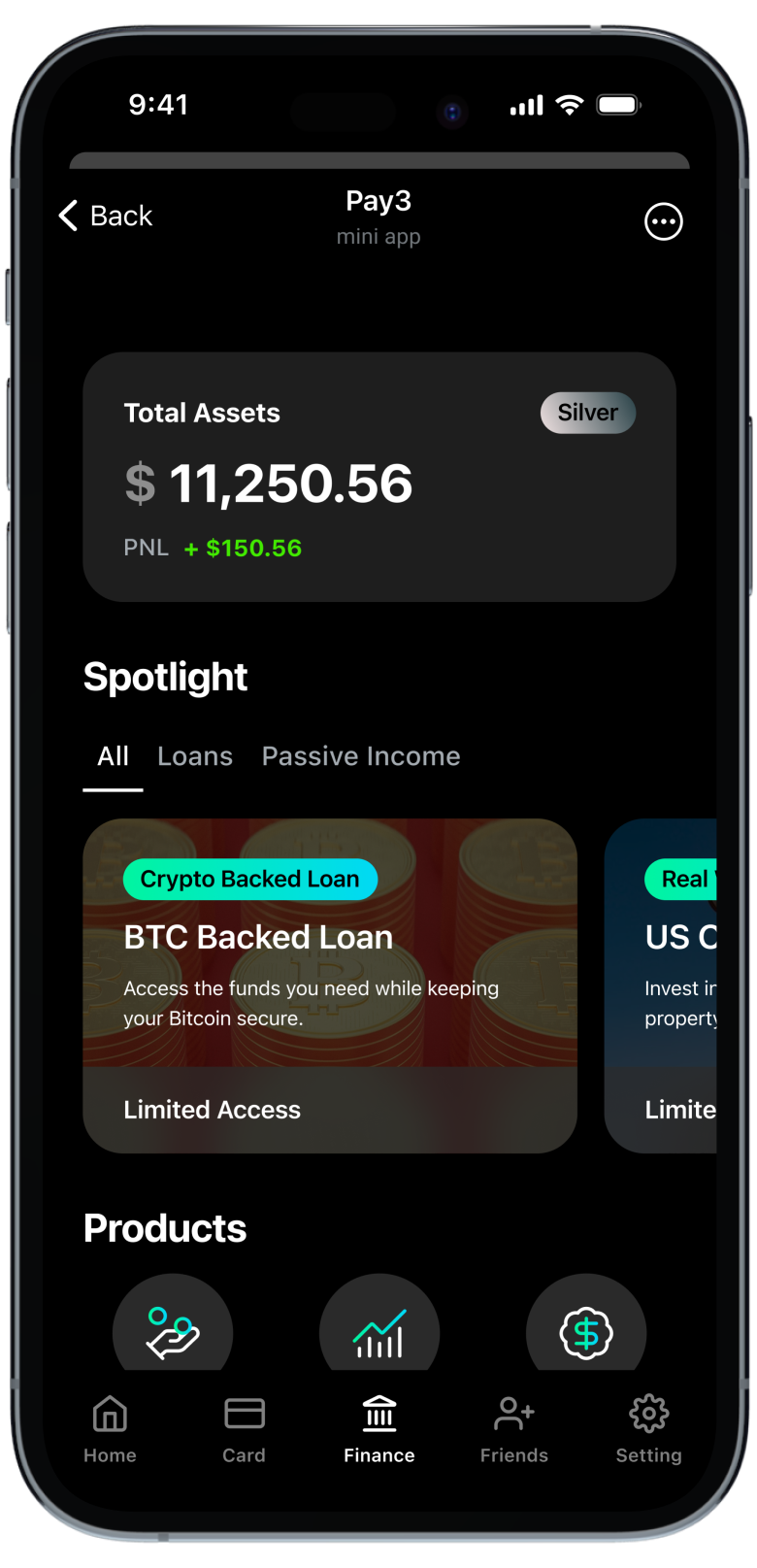Open the BTC Backed Loan card

pos(330,985)
